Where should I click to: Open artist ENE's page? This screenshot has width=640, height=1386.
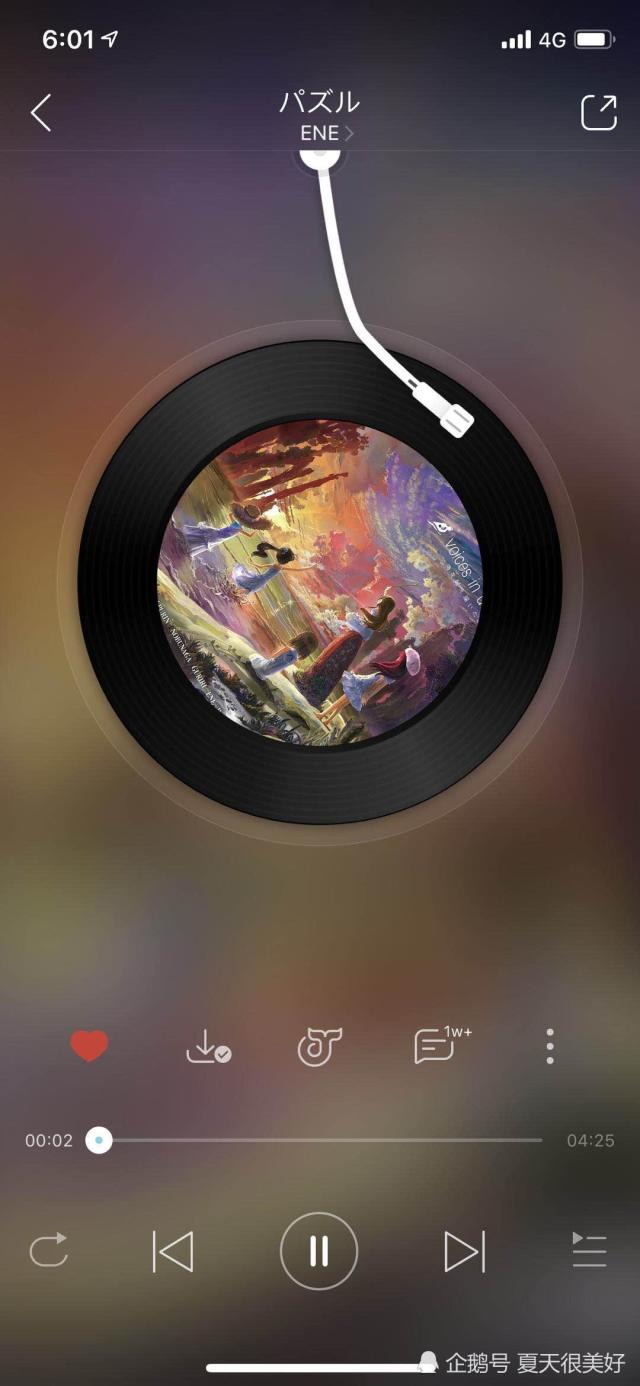pos(327,133)
